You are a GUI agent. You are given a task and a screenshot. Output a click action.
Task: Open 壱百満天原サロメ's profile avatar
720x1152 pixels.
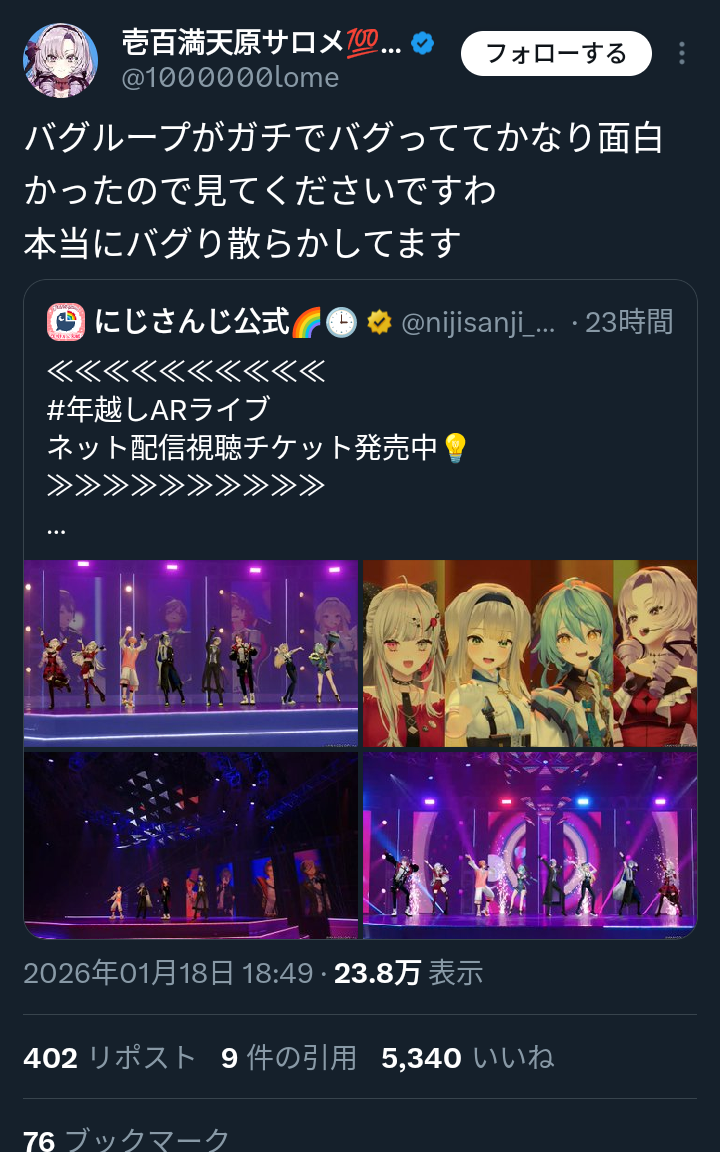click(x=60, y=60)
